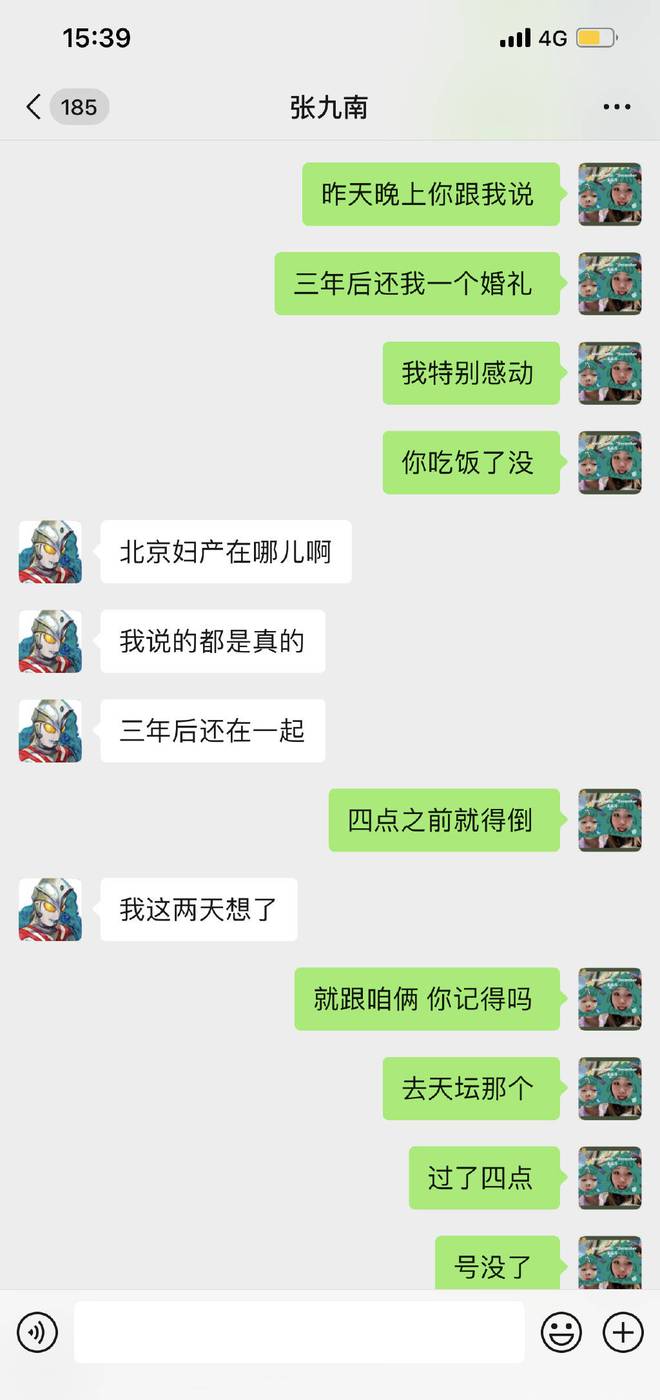Tap the avatar beside 我这两天想了
The image size is (660, 1400).
click(x=50, y=910)
